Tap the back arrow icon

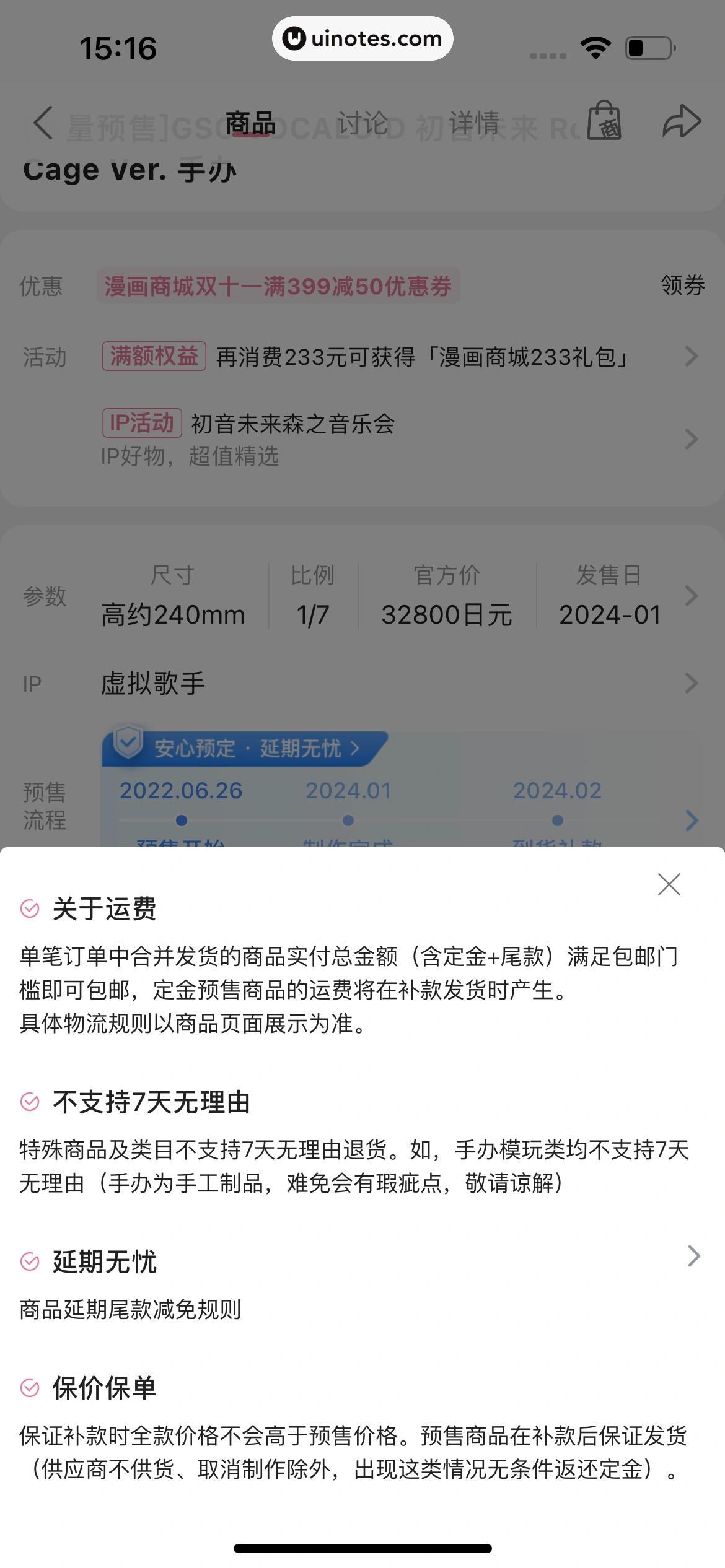tap(41, 122)
